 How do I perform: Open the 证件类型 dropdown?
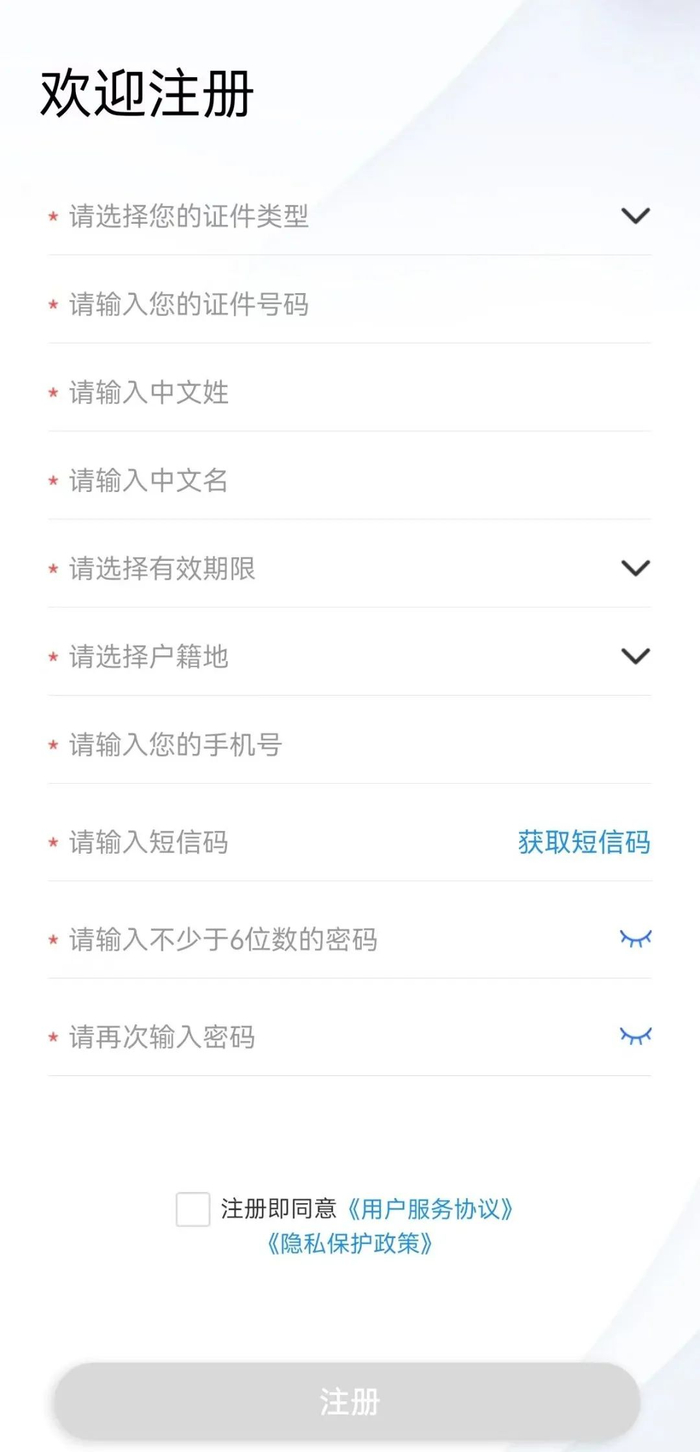(x=350, y=216)
